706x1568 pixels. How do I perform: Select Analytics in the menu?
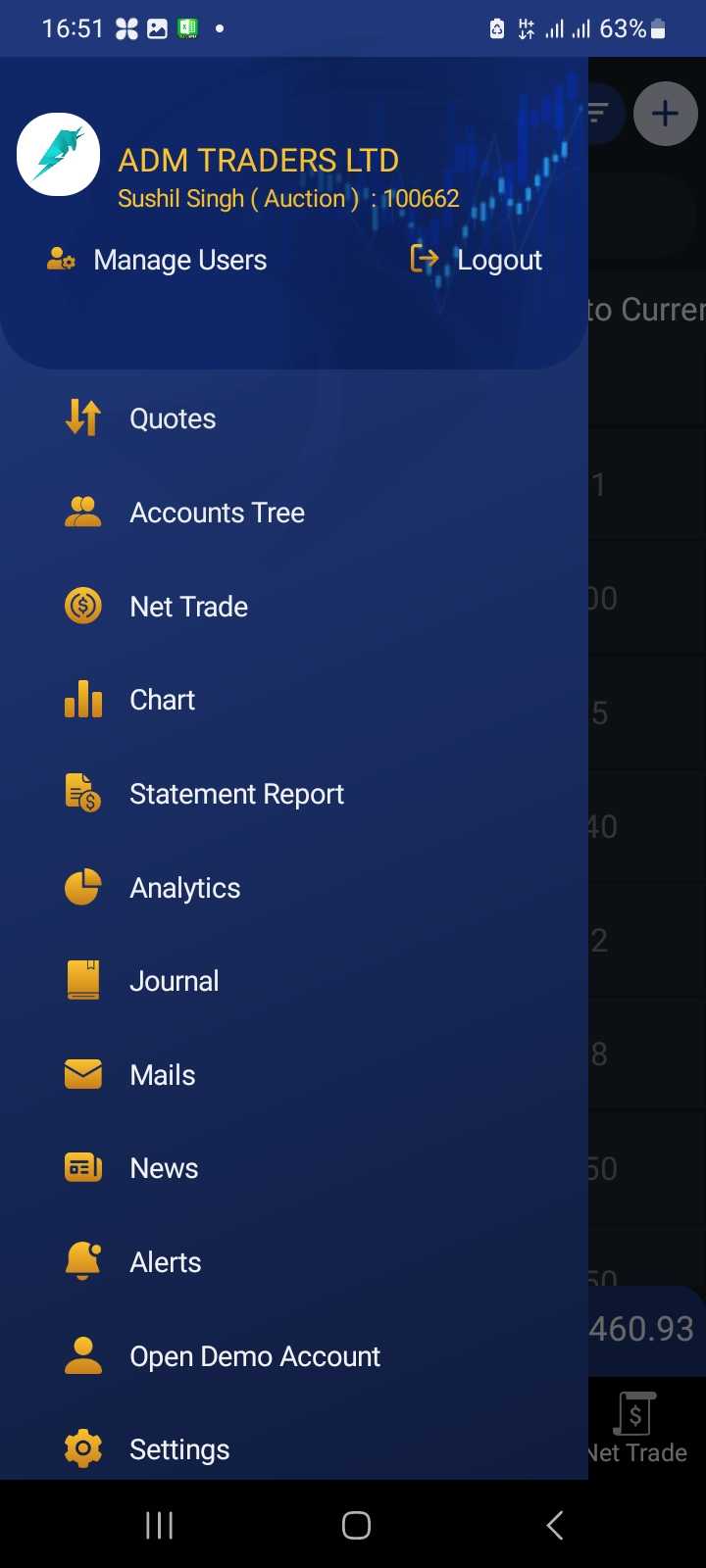(x=294, y=888)
